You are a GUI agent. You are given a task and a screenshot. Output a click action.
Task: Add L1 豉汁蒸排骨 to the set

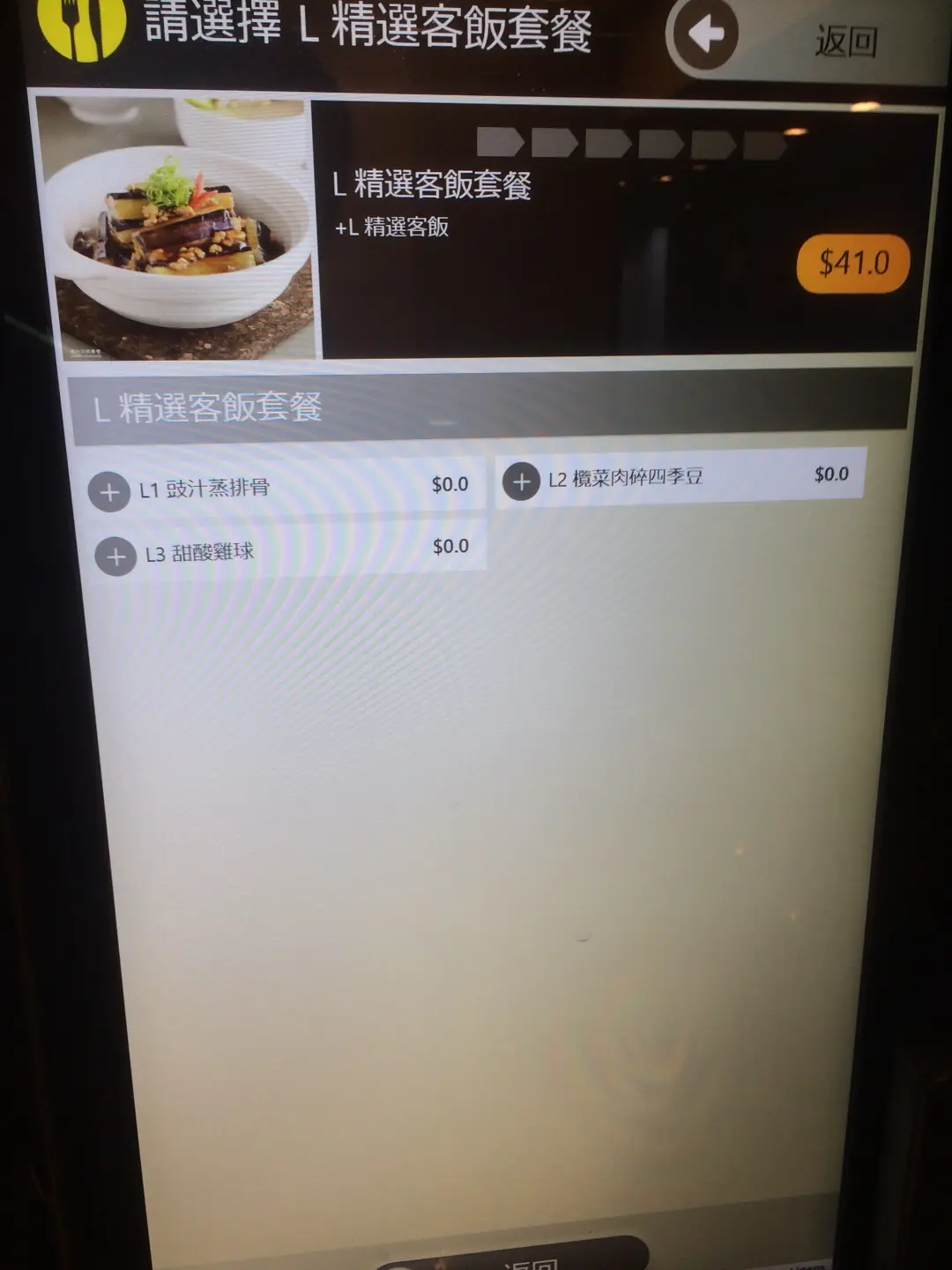[109, 491]
